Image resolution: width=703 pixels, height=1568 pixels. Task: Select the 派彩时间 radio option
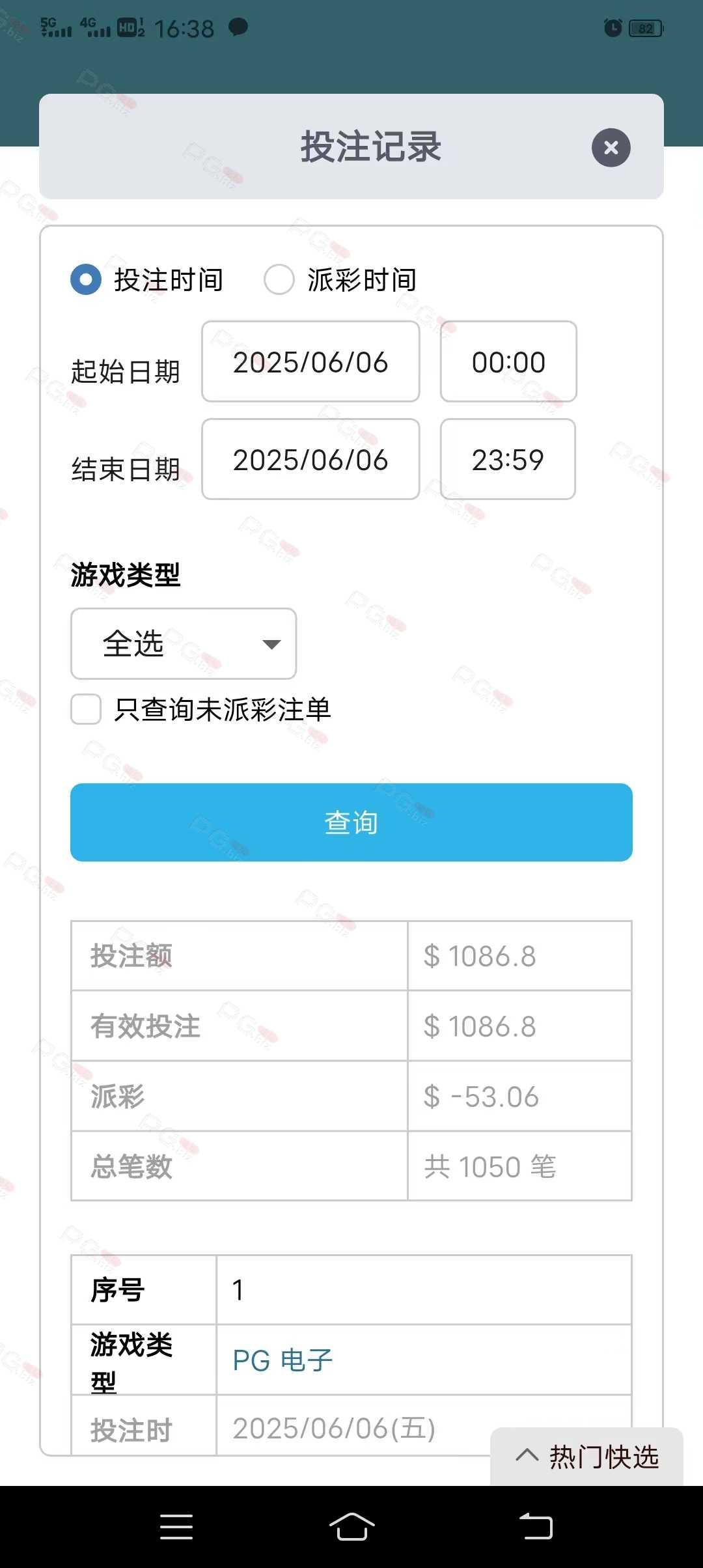tap(279, 279)
